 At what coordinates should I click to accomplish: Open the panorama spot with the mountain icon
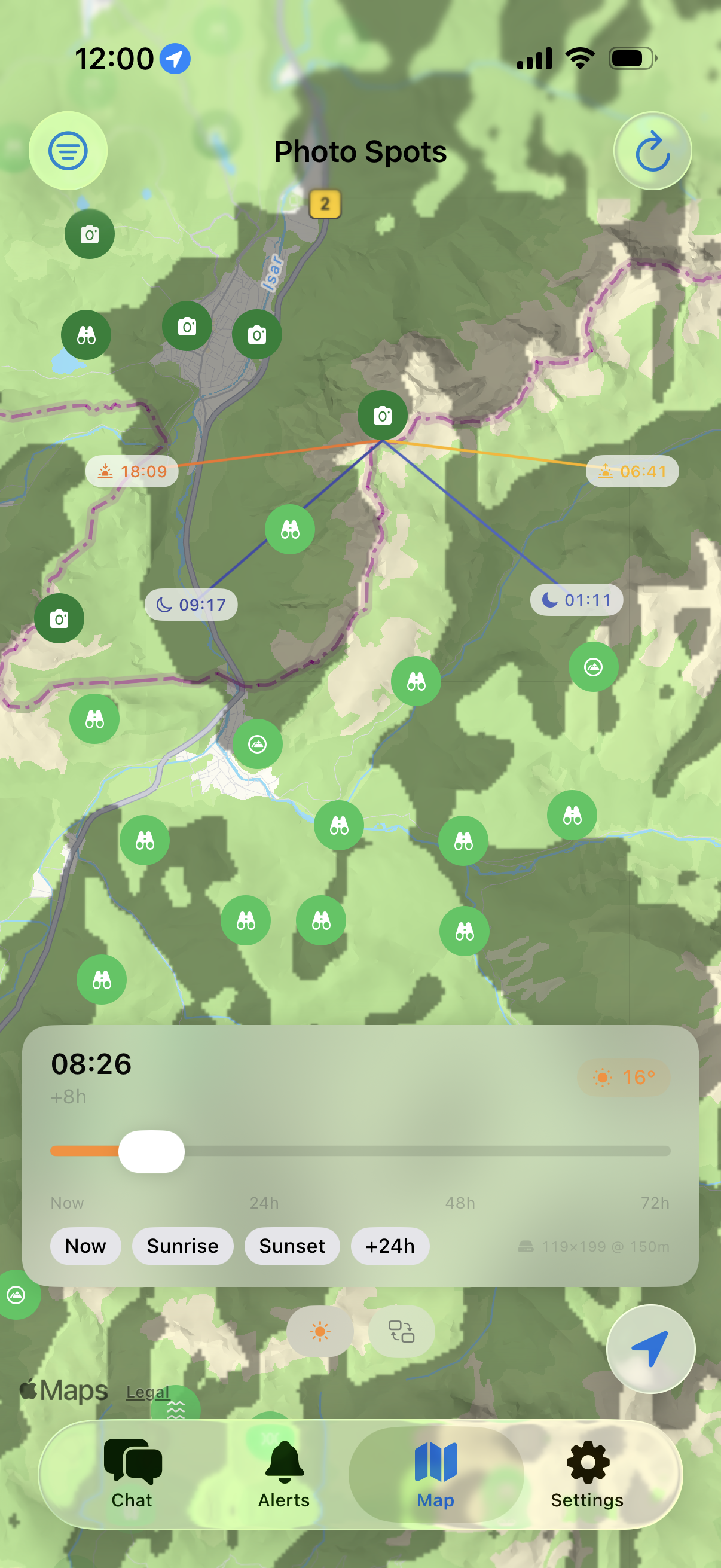(594, 667)
